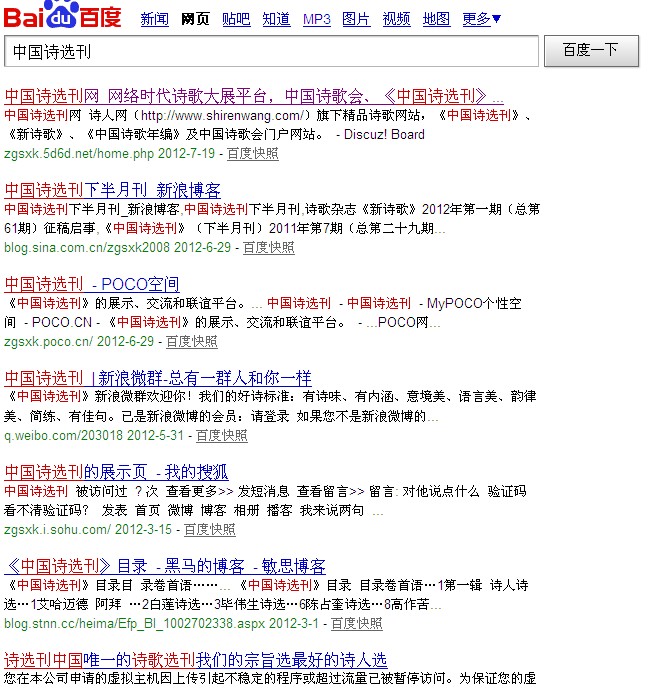Switch to the 知道 tab
Image resolution: width=652 pixels, height=688 pixels.
click(276, 19)
